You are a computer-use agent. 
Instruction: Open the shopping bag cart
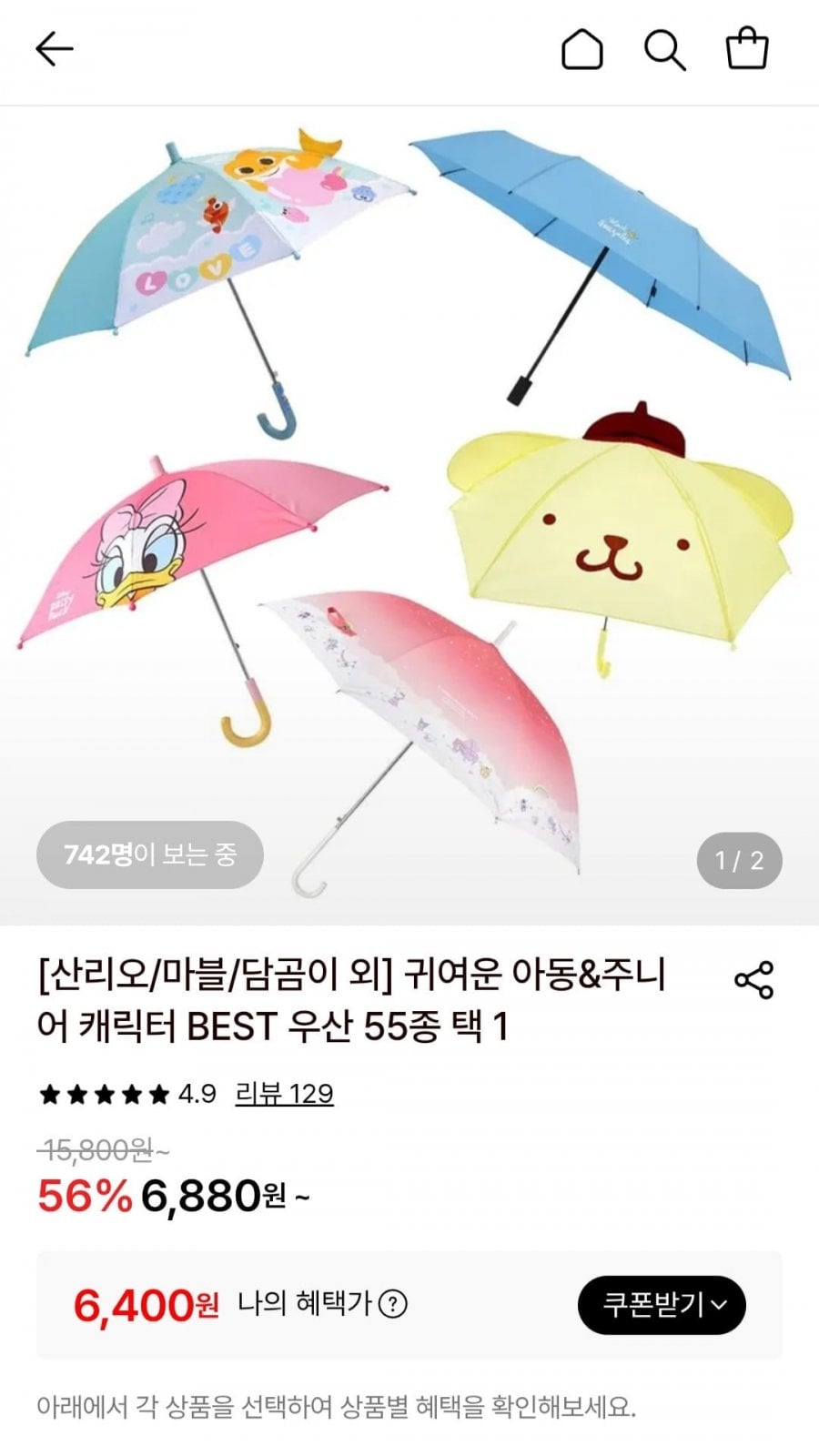[x=747, y=49]
